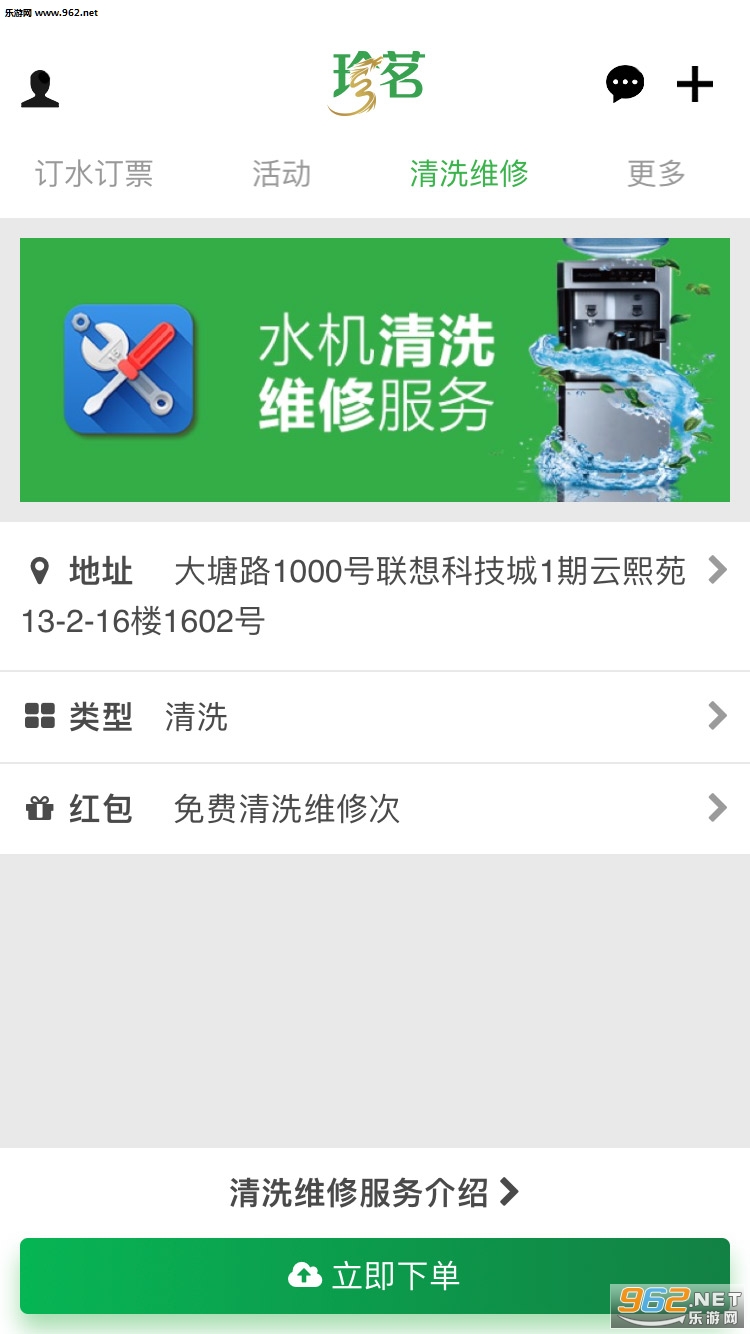Select a 红包 coupon
This screenshot has height=1334, width=750.
(x=375, y=808)
